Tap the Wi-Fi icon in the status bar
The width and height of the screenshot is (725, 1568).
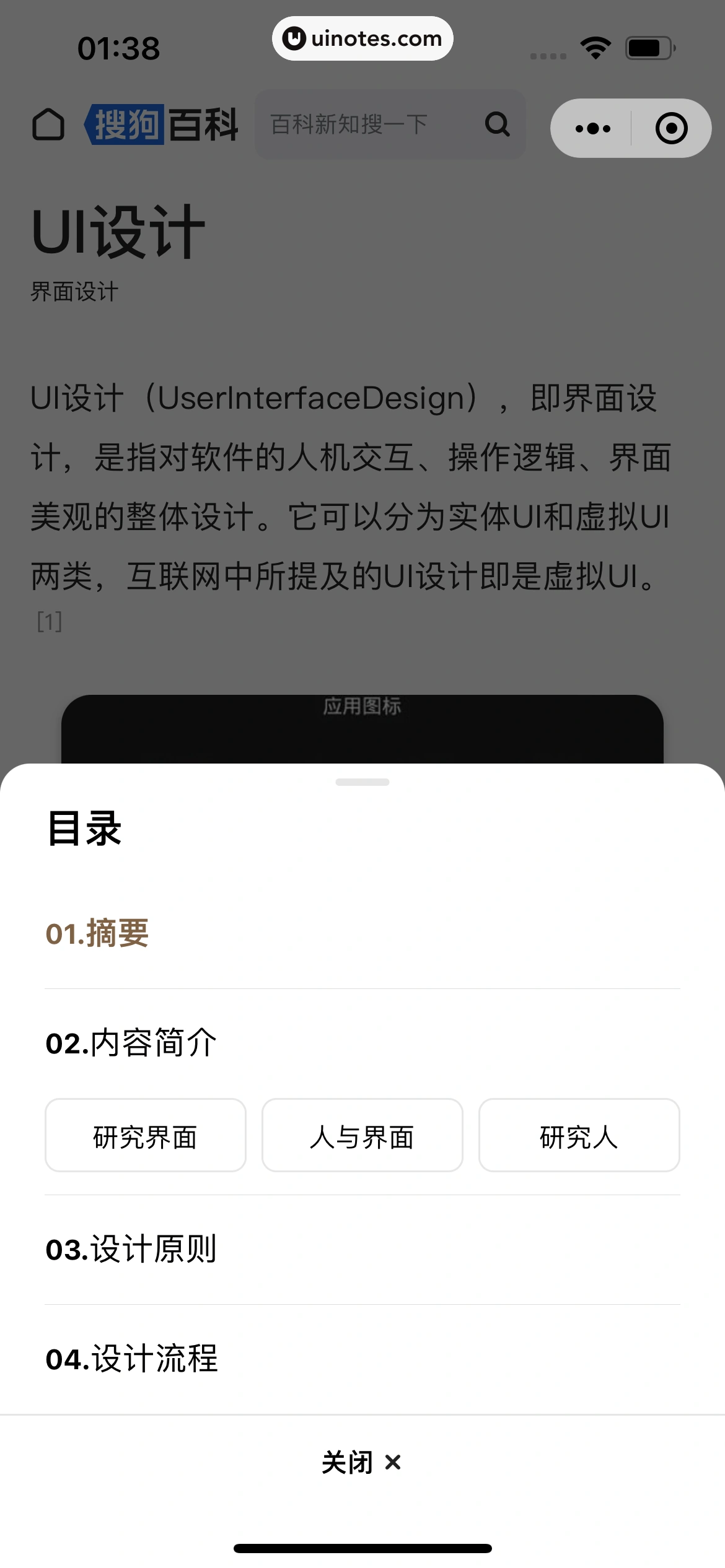594,46
